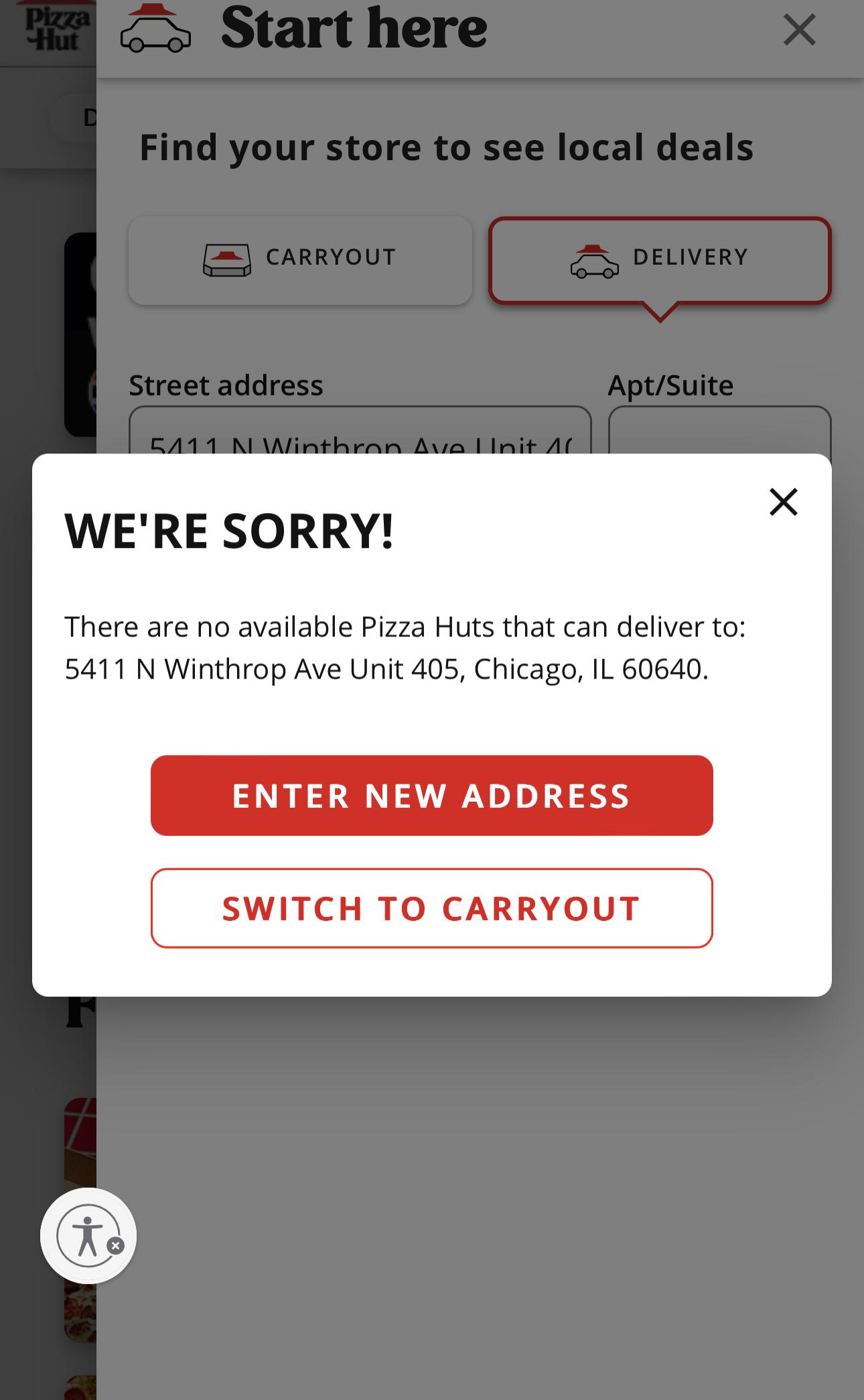Screen dimensions: 864x1400
Task: Open the accessibility options widget
Action: pos(88,1236)
